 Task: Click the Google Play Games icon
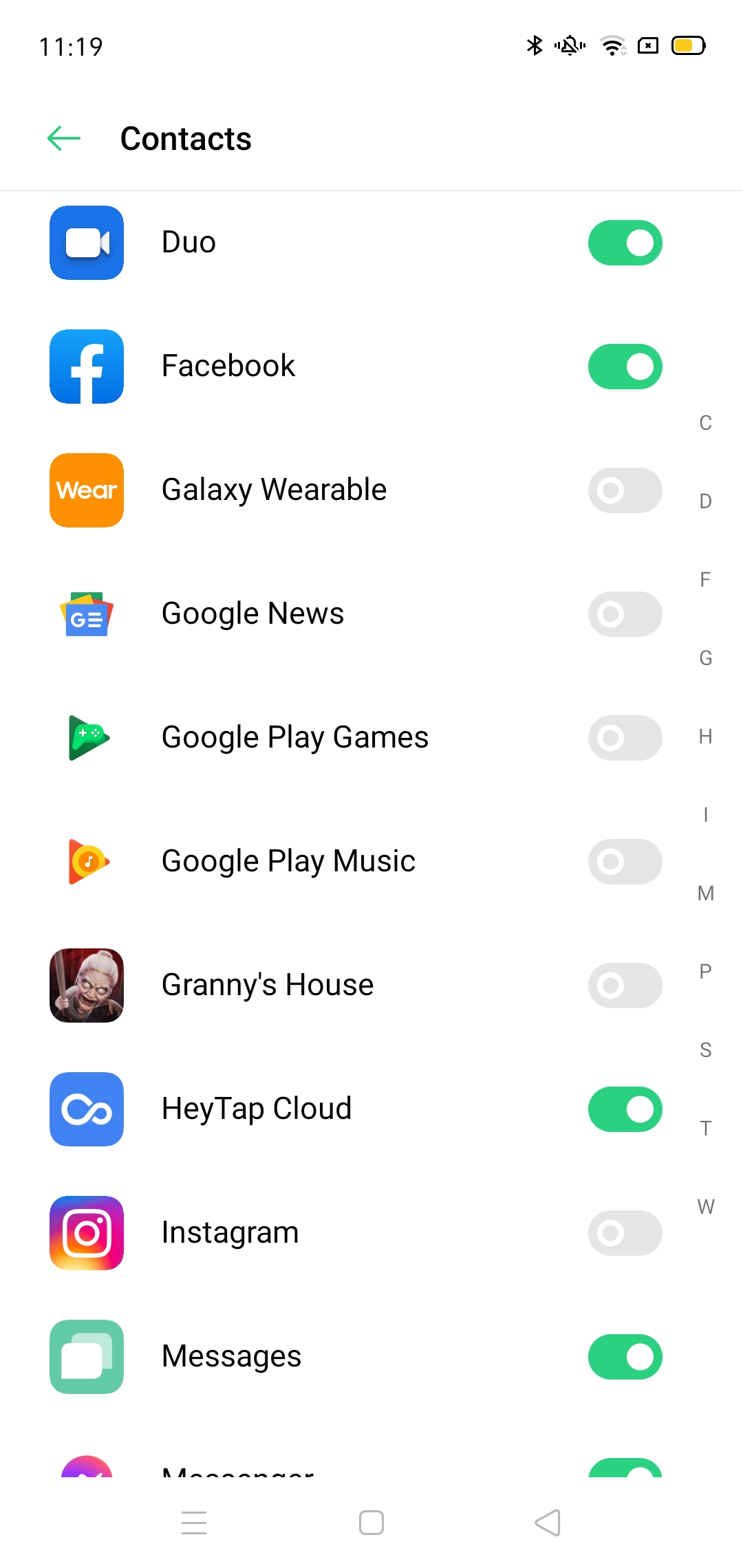(85, 738)
